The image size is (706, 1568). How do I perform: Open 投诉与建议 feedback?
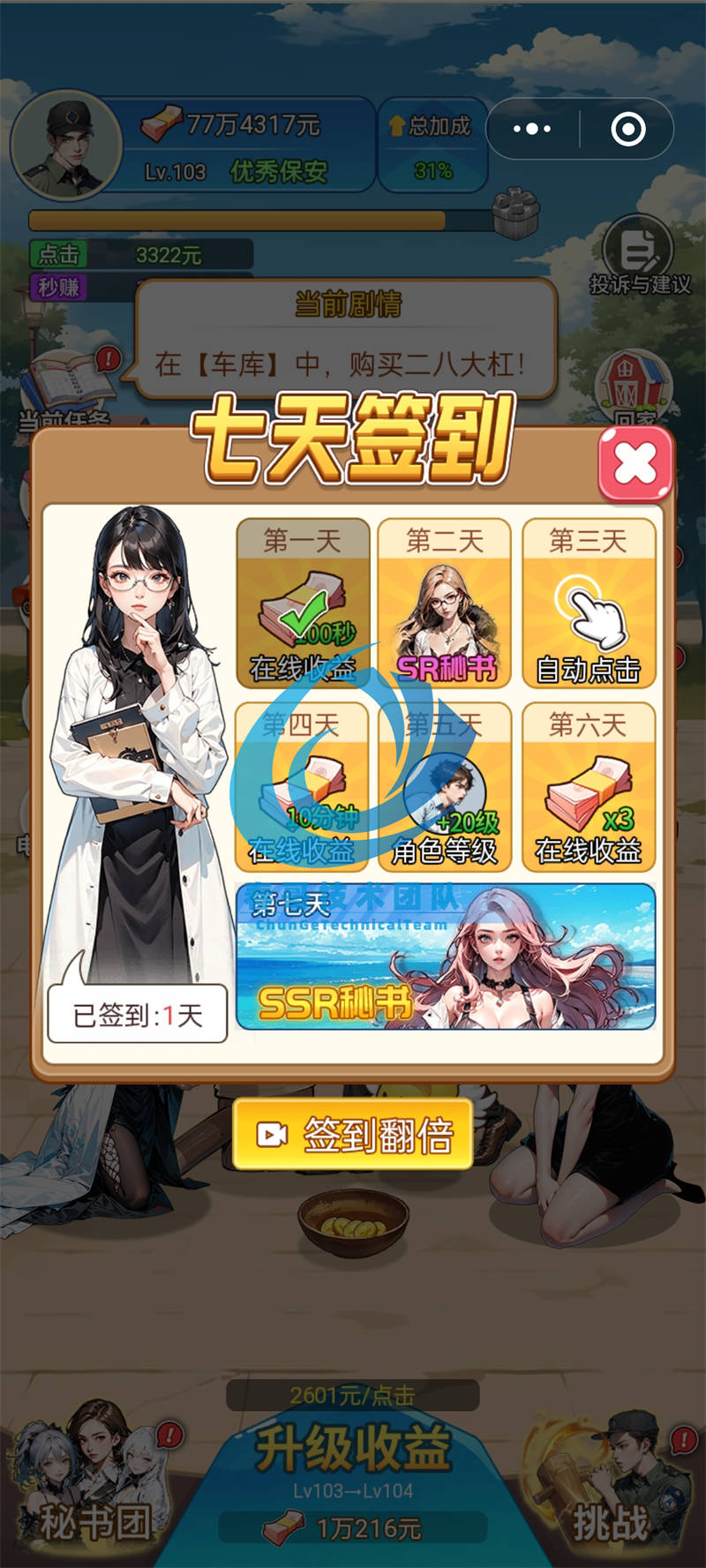pyautogui.click(x=639, y=257)
